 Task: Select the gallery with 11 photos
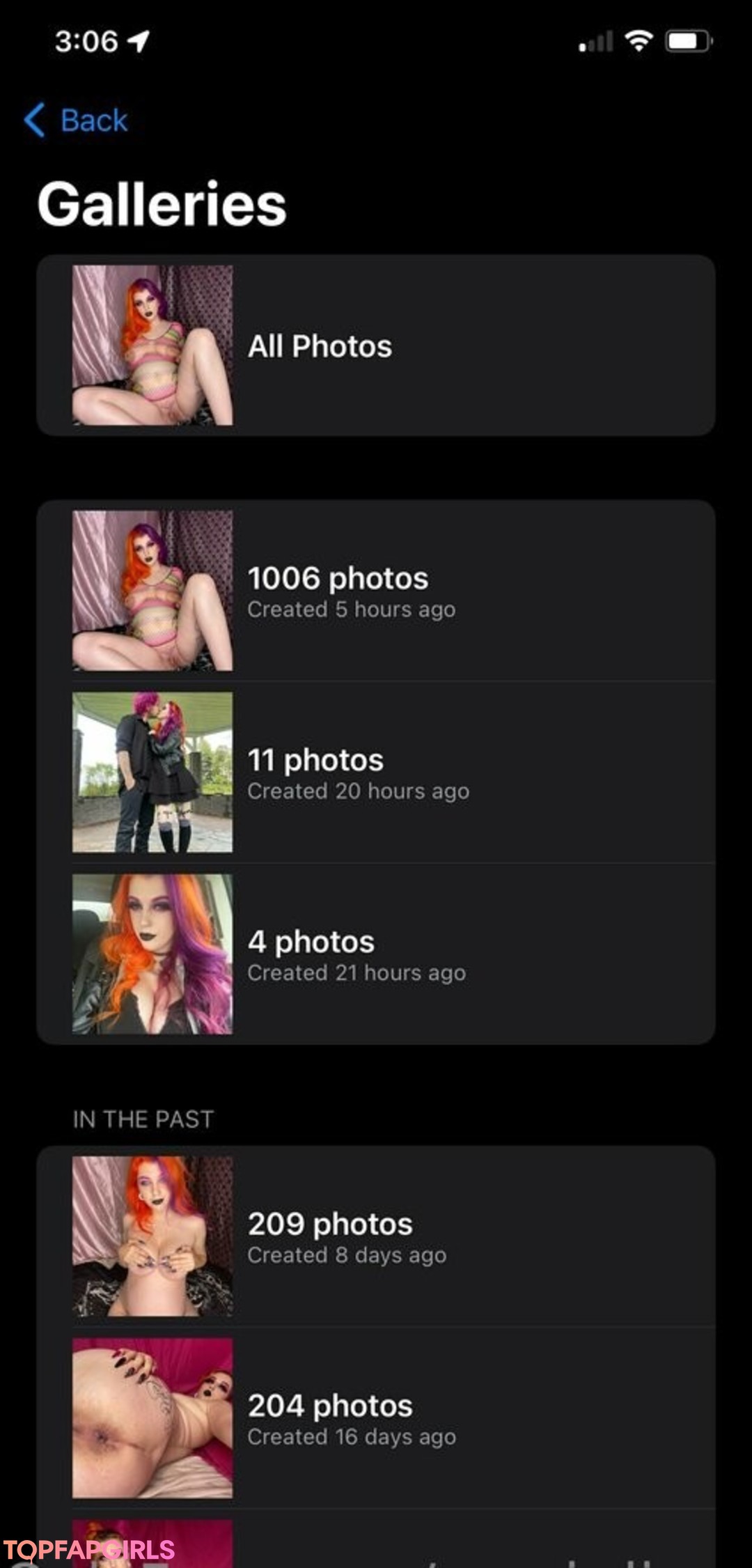[376, 773]
